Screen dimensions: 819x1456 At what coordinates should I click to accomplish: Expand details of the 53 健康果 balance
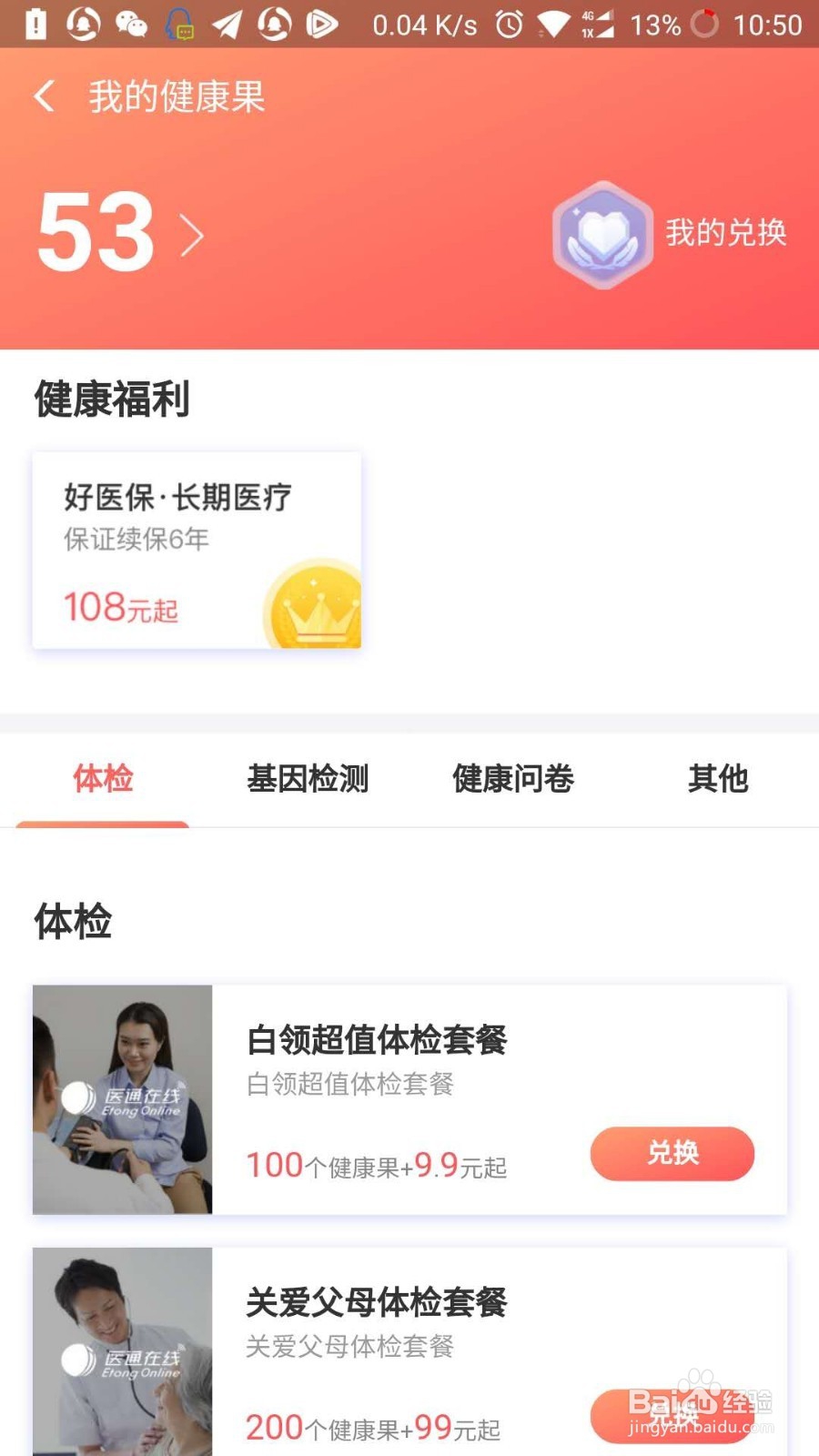click(x=96, y=232)
